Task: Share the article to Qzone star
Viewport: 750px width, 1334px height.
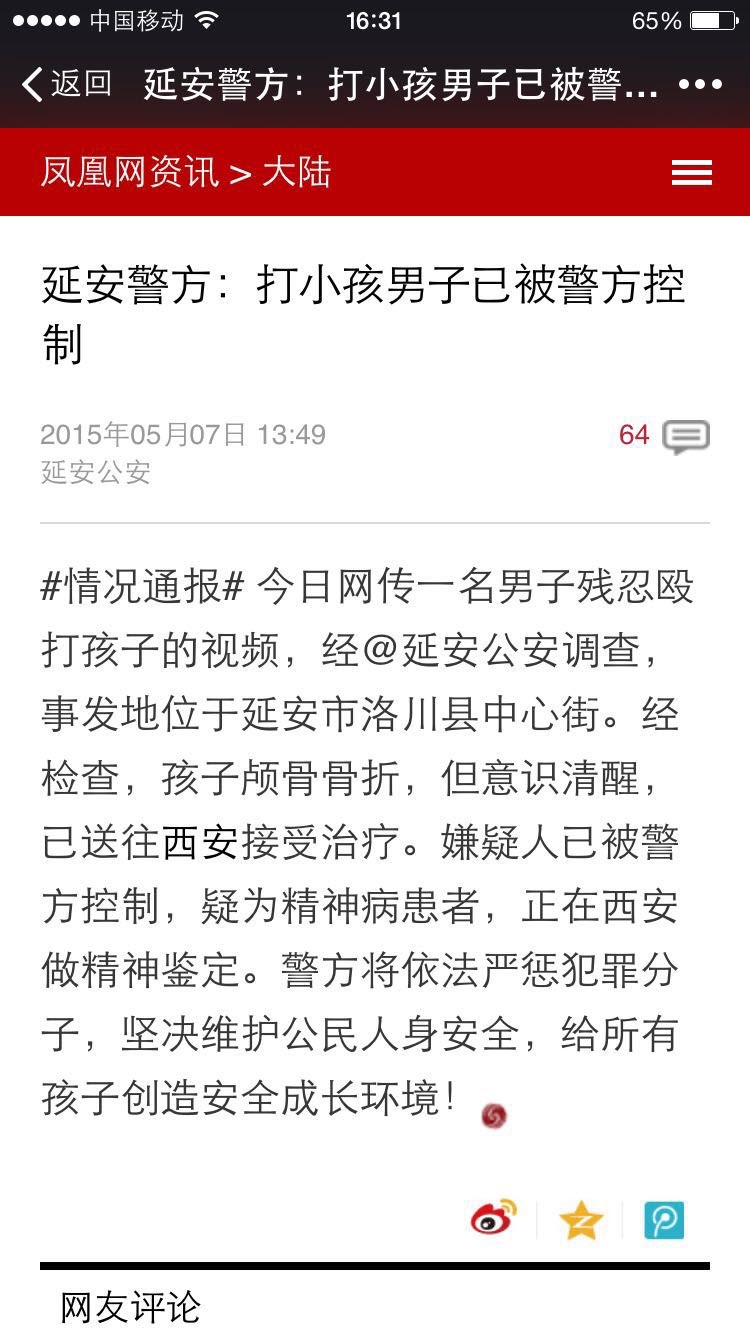Action: click(581, 1220)
